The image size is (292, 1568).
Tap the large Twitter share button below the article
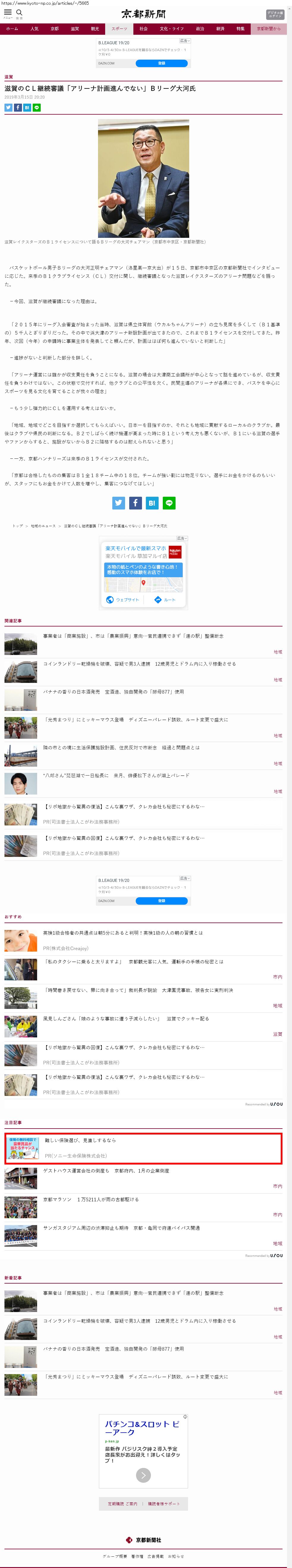click(118, 503)
